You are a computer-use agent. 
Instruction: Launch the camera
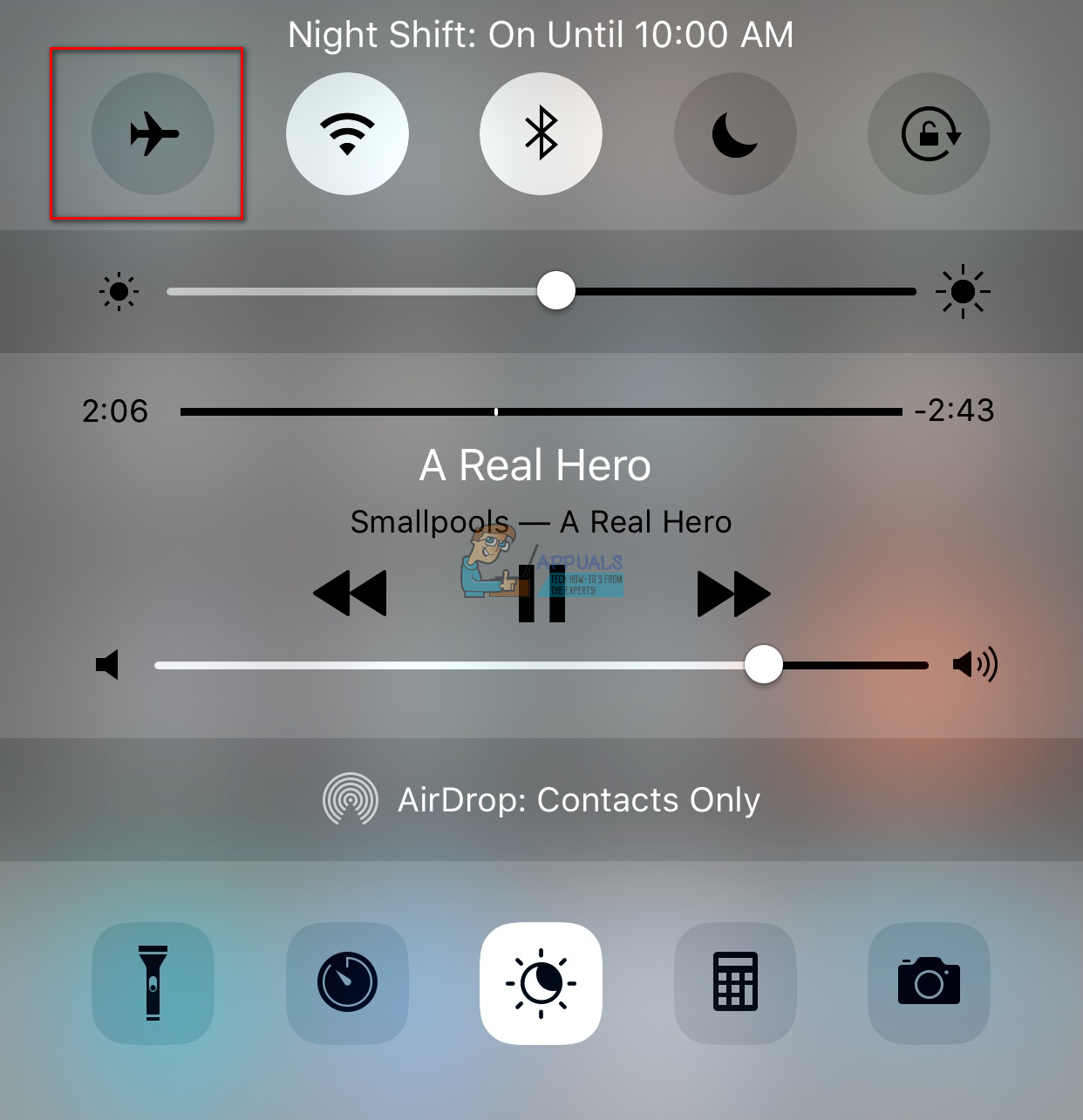(x=929, y=982)
